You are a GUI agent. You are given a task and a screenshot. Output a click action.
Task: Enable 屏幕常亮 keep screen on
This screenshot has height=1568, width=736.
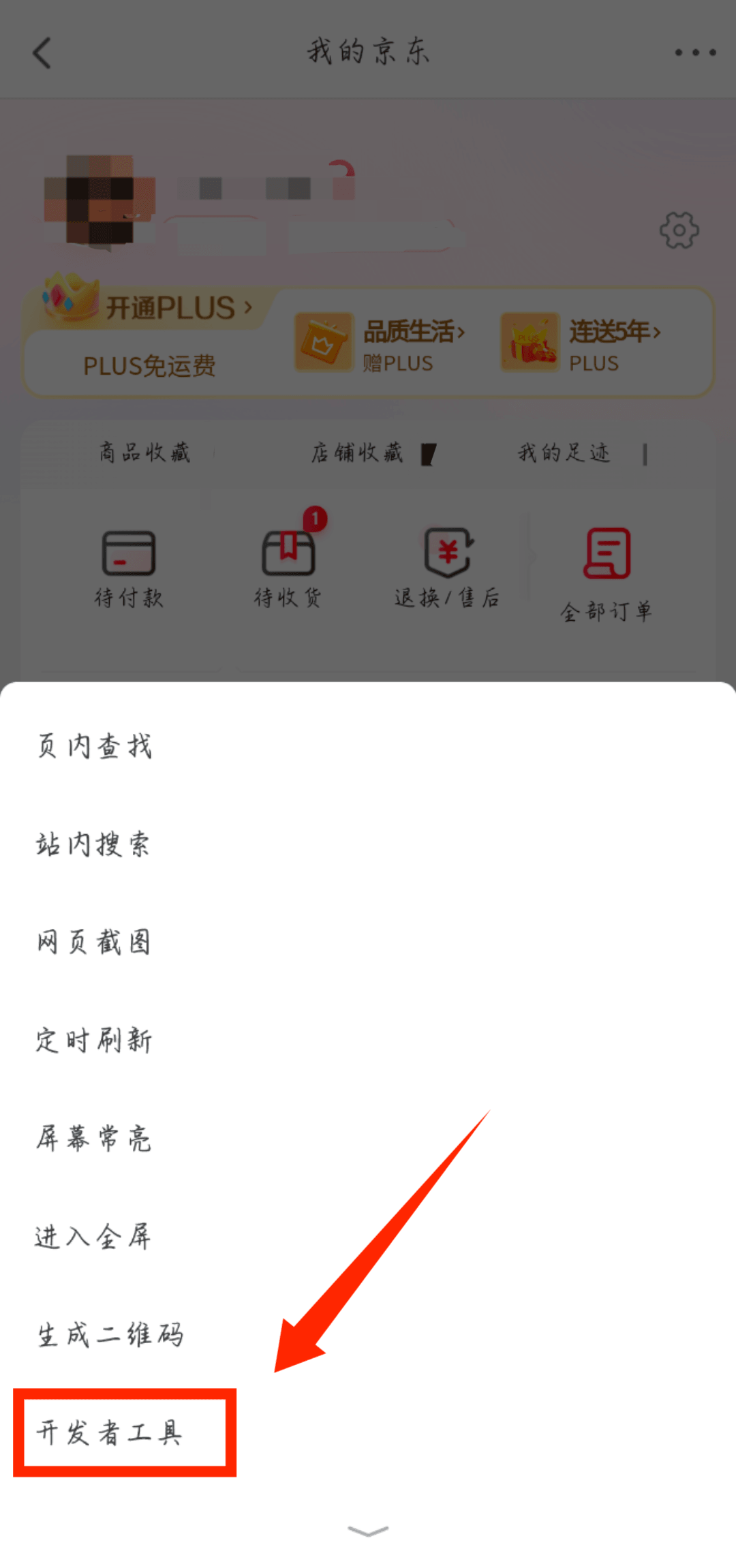pyautogui.click(x=94, y=1138)
